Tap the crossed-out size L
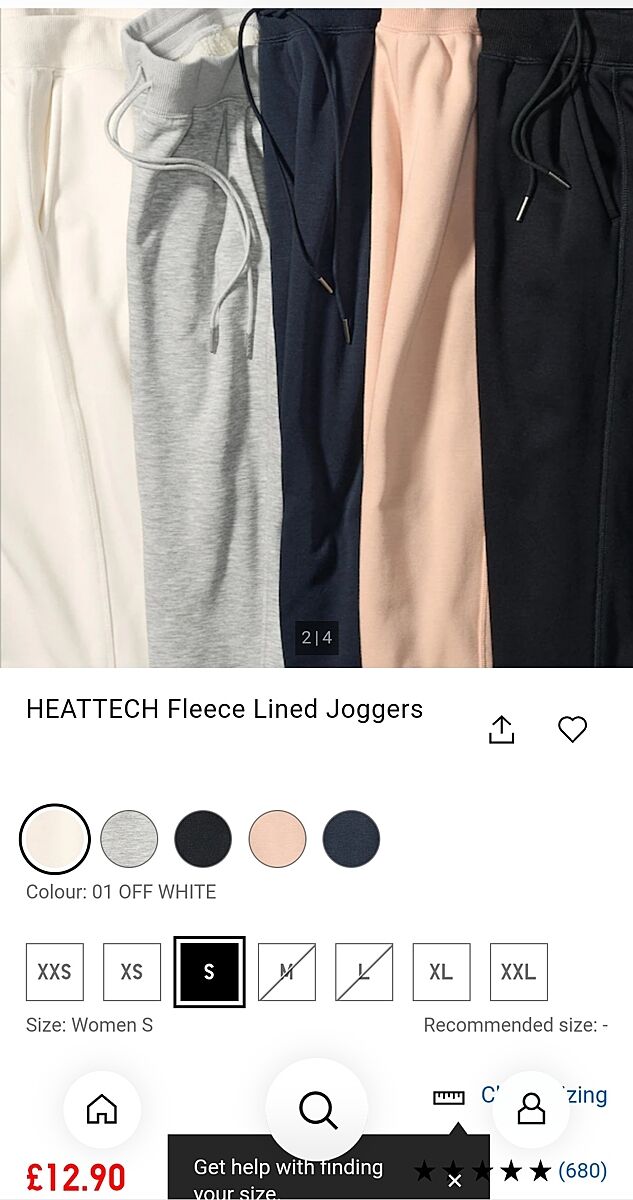Viewport: 633px width, 1200px height. (x=364, y=972)
